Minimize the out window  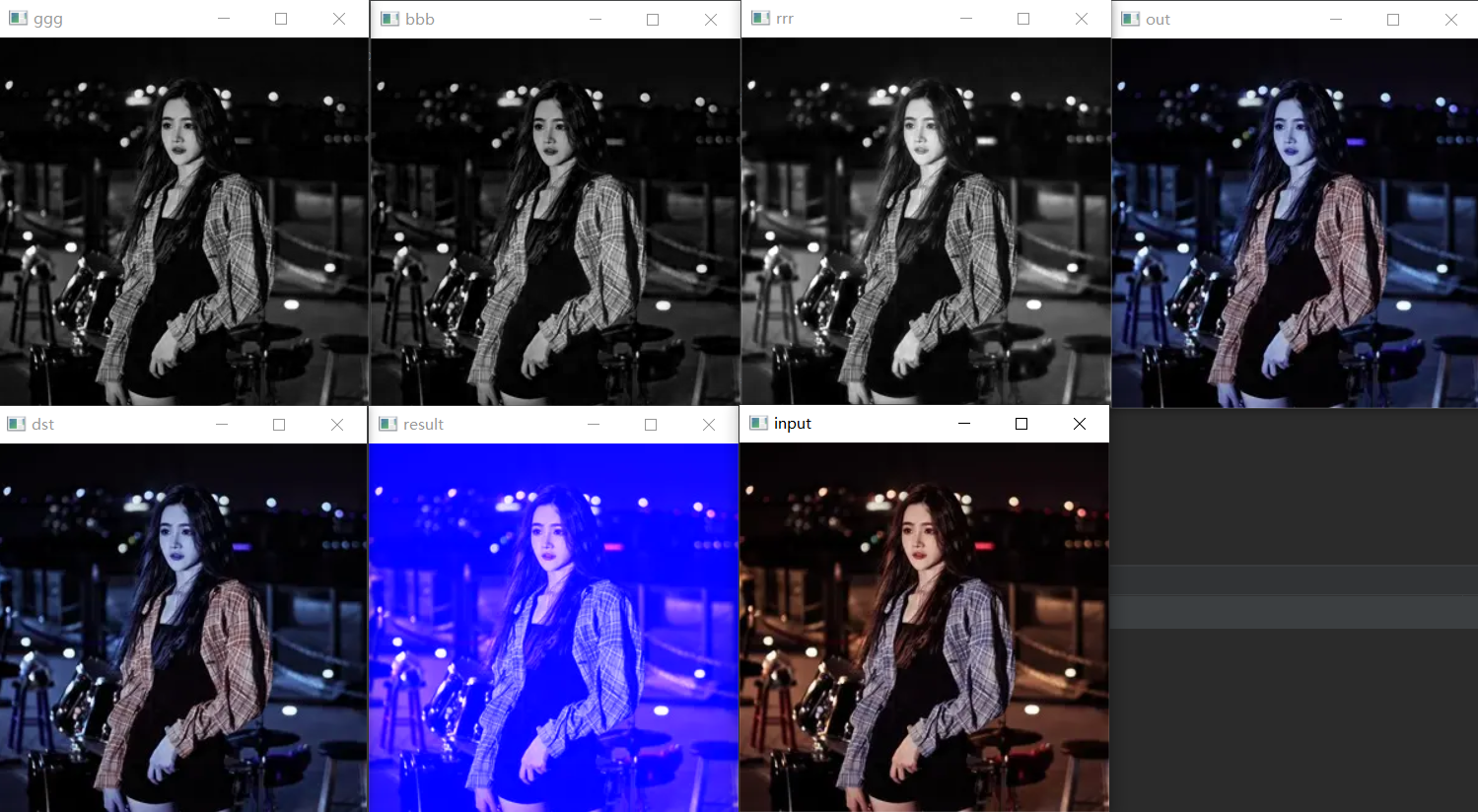[x=1336, y=20]
